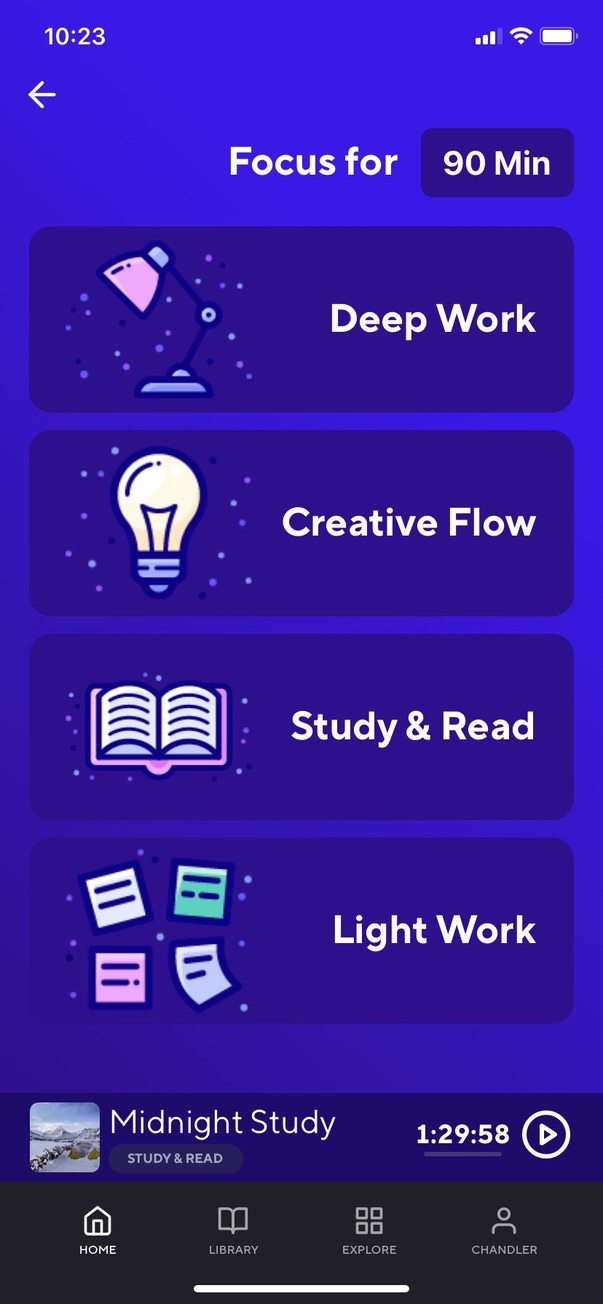Go back using the arrow icon
The width and height of the screenshot is (603, 1304).
click(x=42, y=95)
